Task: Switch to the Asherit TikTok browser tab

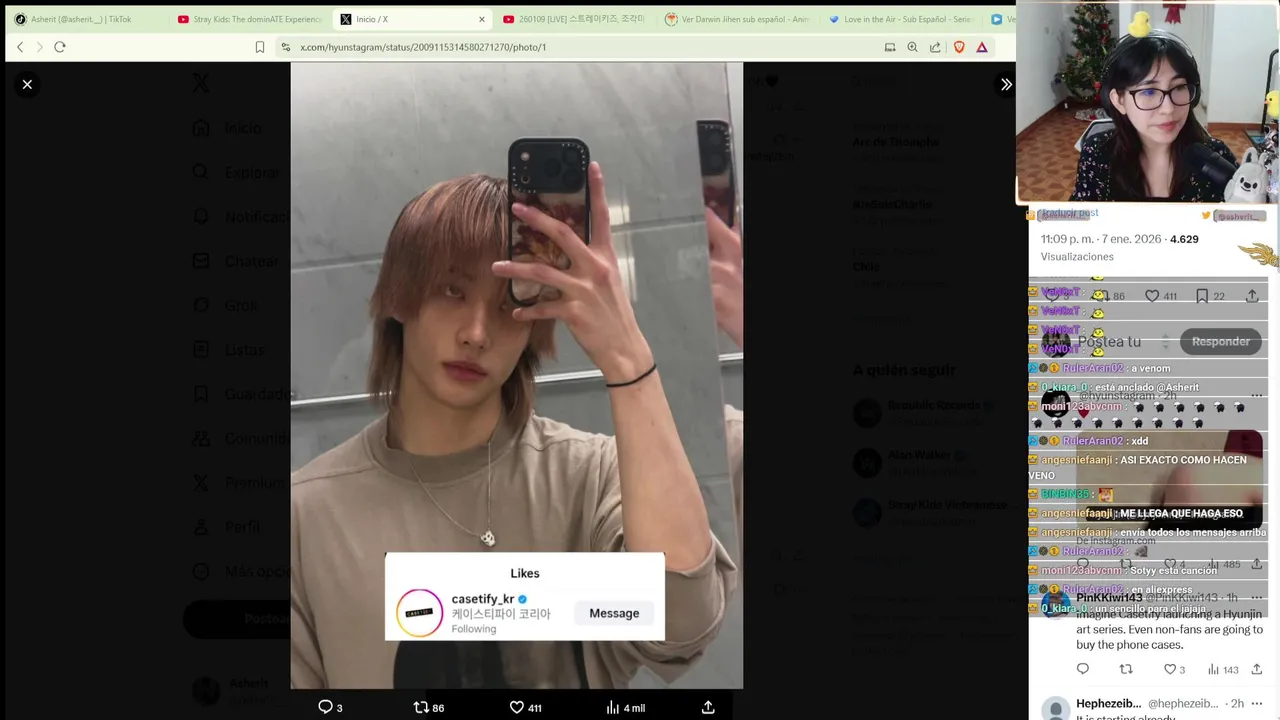Action: tap(80, 19)
